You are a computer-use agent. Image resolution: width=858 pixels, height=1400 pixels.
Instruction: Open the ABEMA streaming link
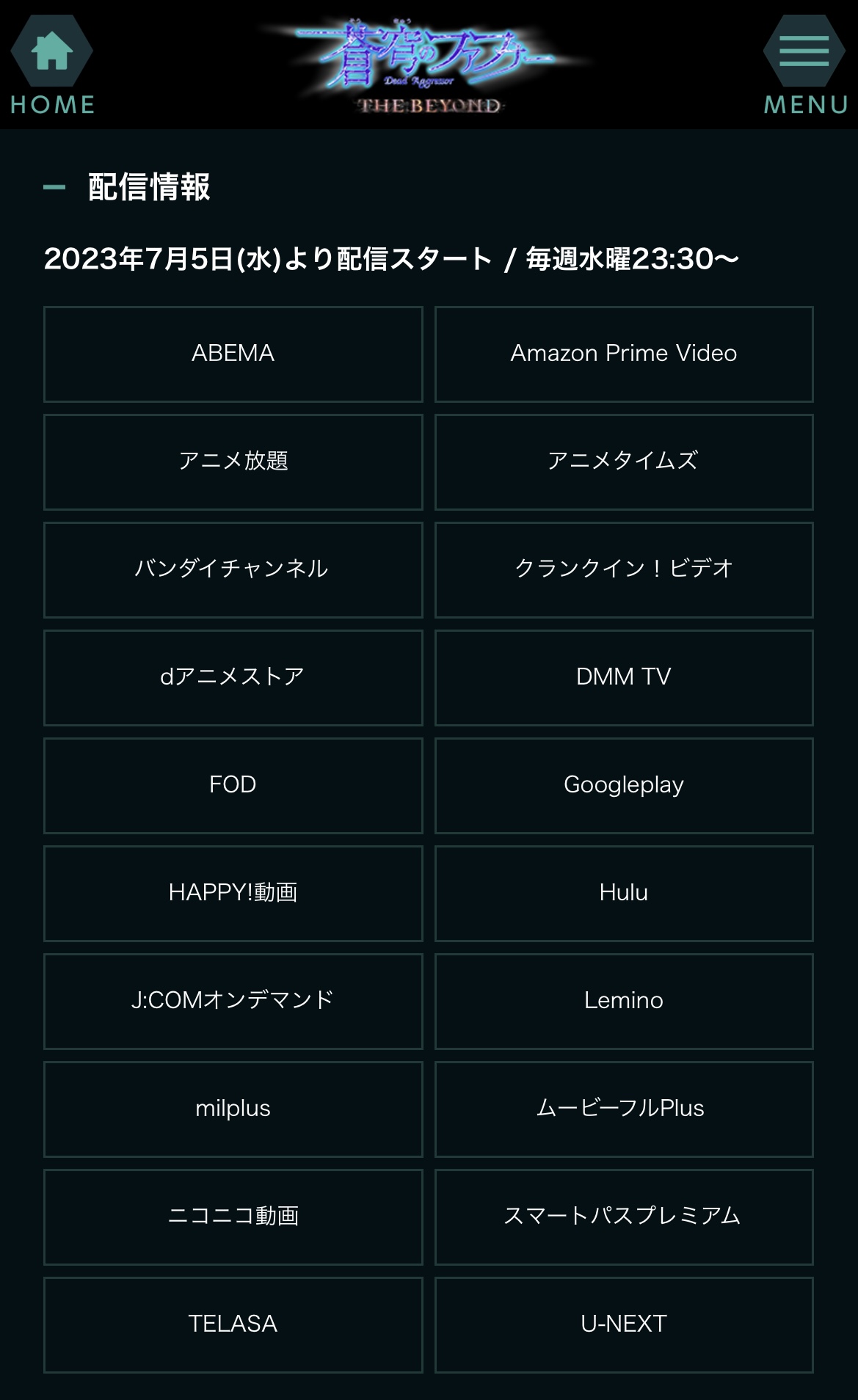tap(233, 354)
